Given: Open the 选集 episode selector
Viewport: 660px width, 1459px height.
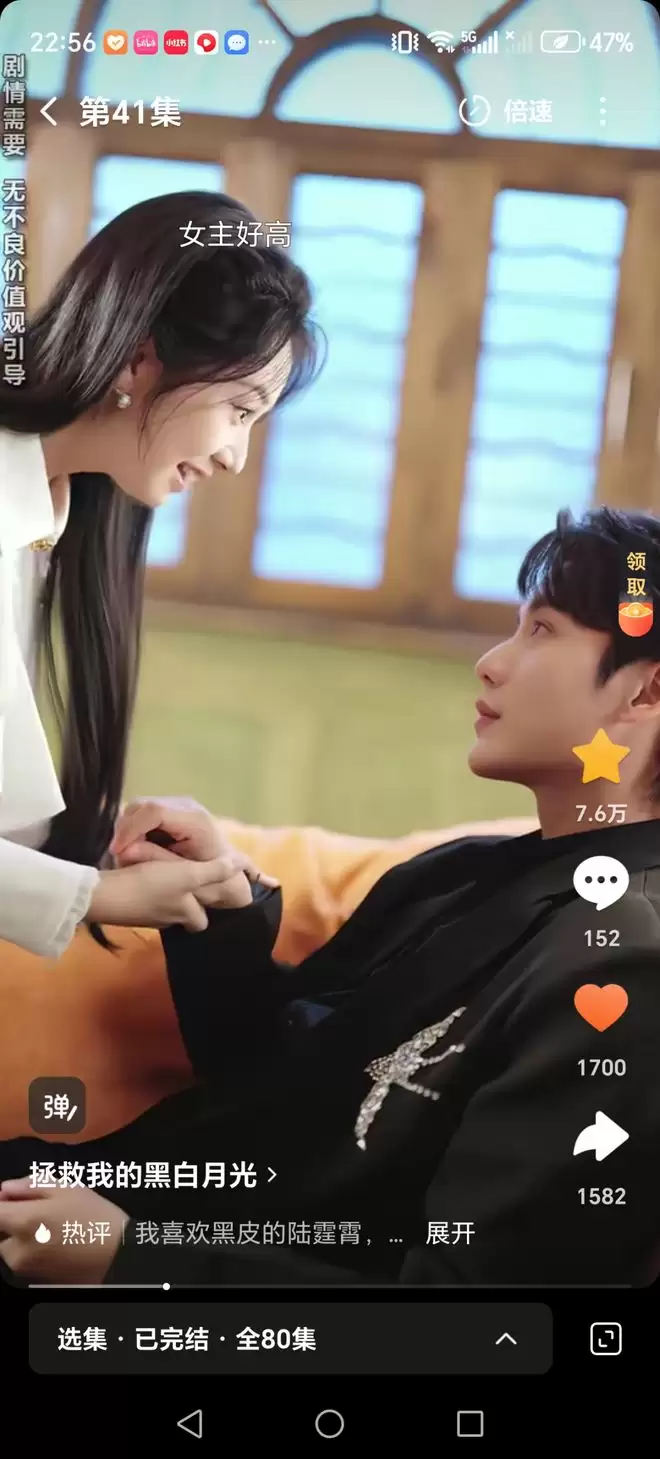Looking at the screenshot, I should click(x=290, y=1339).
